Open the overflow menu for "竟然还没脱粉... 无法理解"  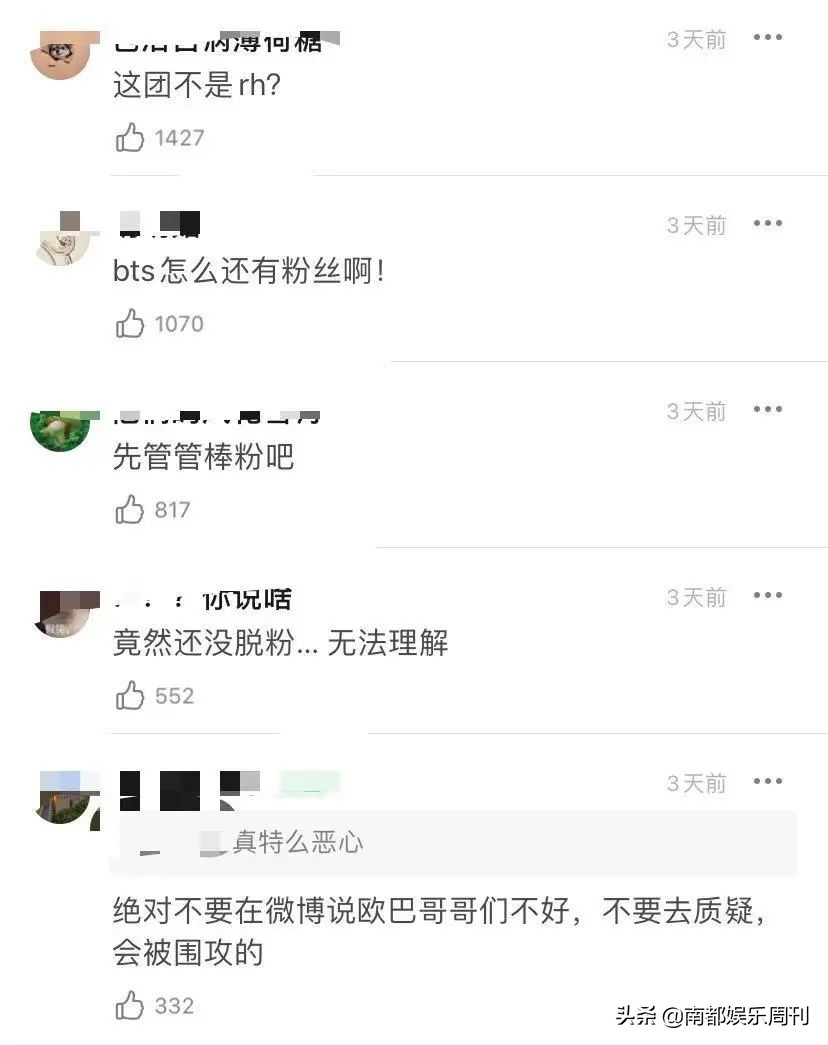pyautogui.click(x=767, y=596)
